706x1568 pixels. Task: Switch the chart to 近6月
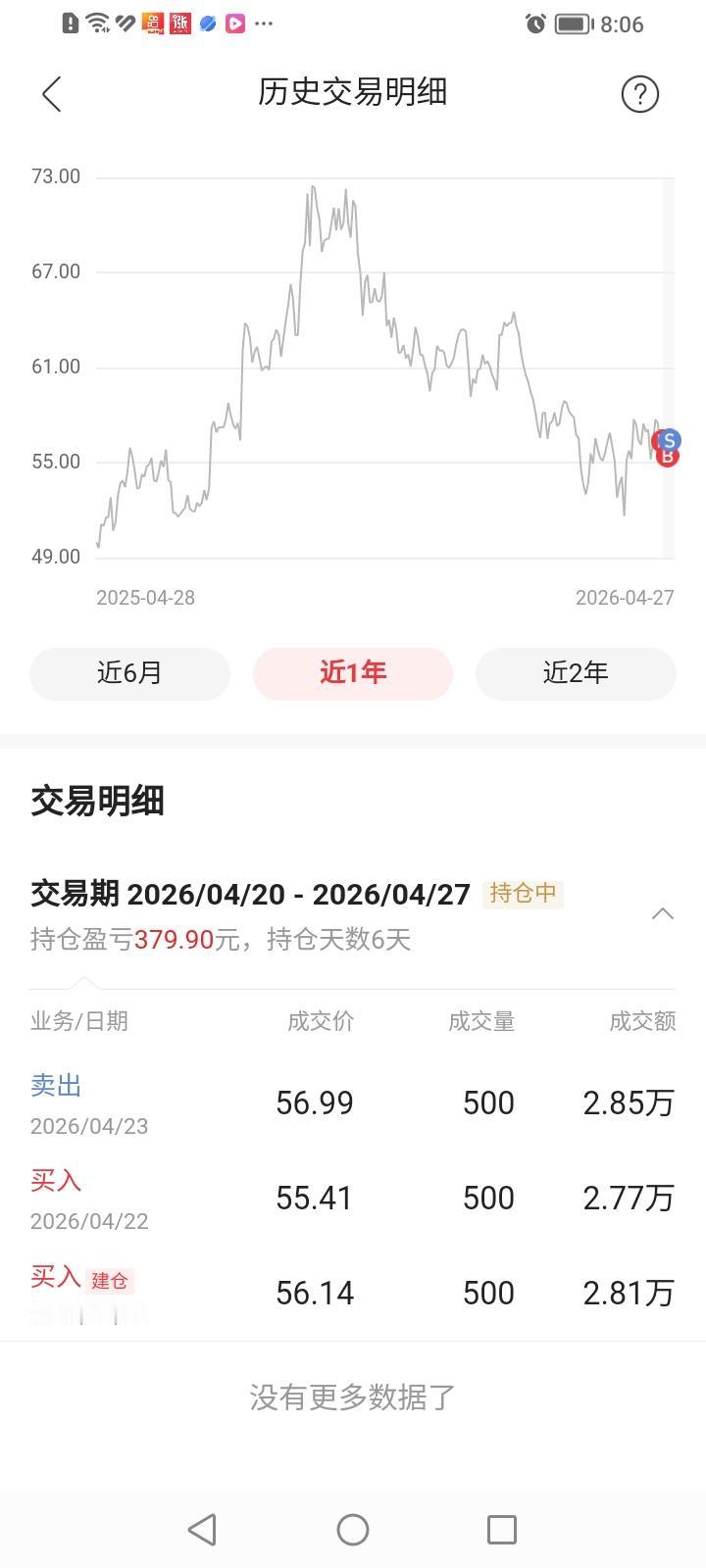click(x=129, y=673)
